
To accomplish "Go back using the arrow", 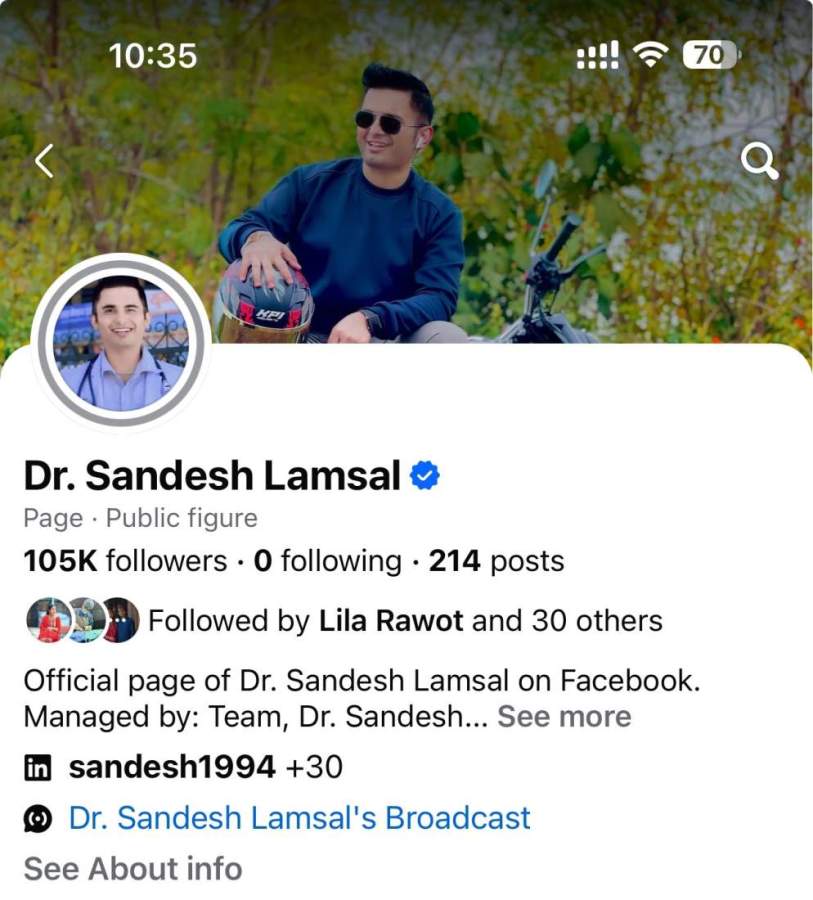I will [44, 161].
